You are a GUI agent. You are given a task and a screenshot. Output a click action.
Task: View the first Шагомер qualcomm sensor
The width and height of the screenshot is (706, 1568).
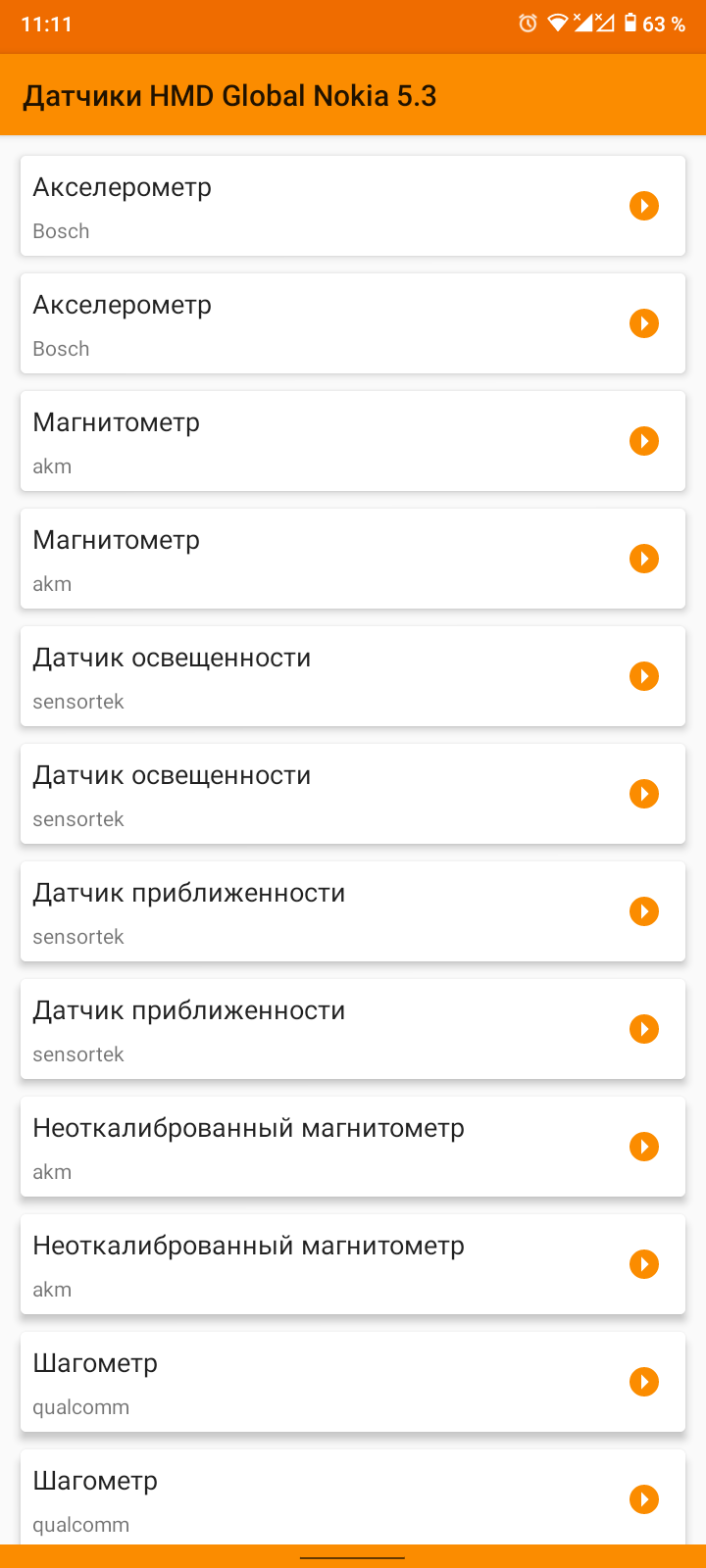pyautogui.click(x=353, y=1382)
